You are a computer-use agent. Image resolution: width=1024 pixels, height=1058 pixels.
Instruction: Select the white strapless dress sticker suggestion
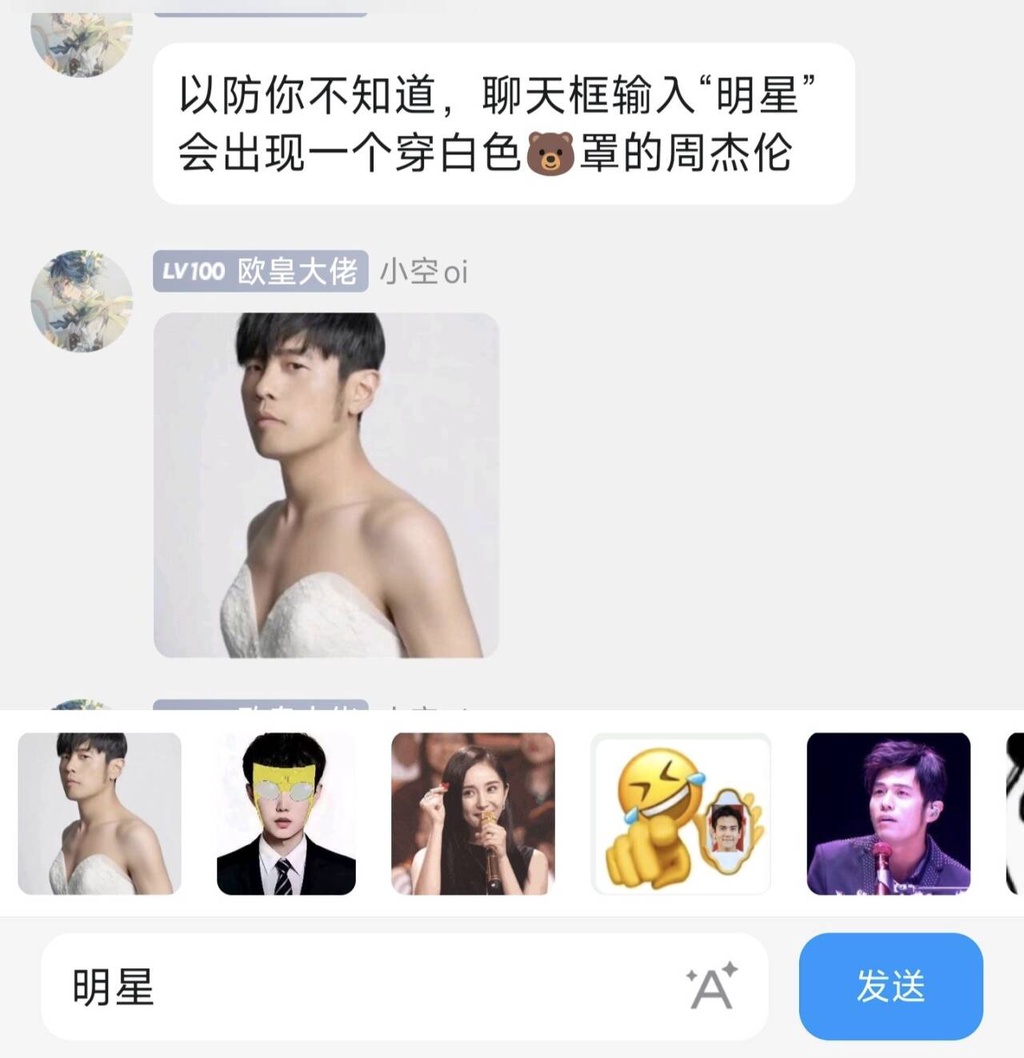point(100,813)
